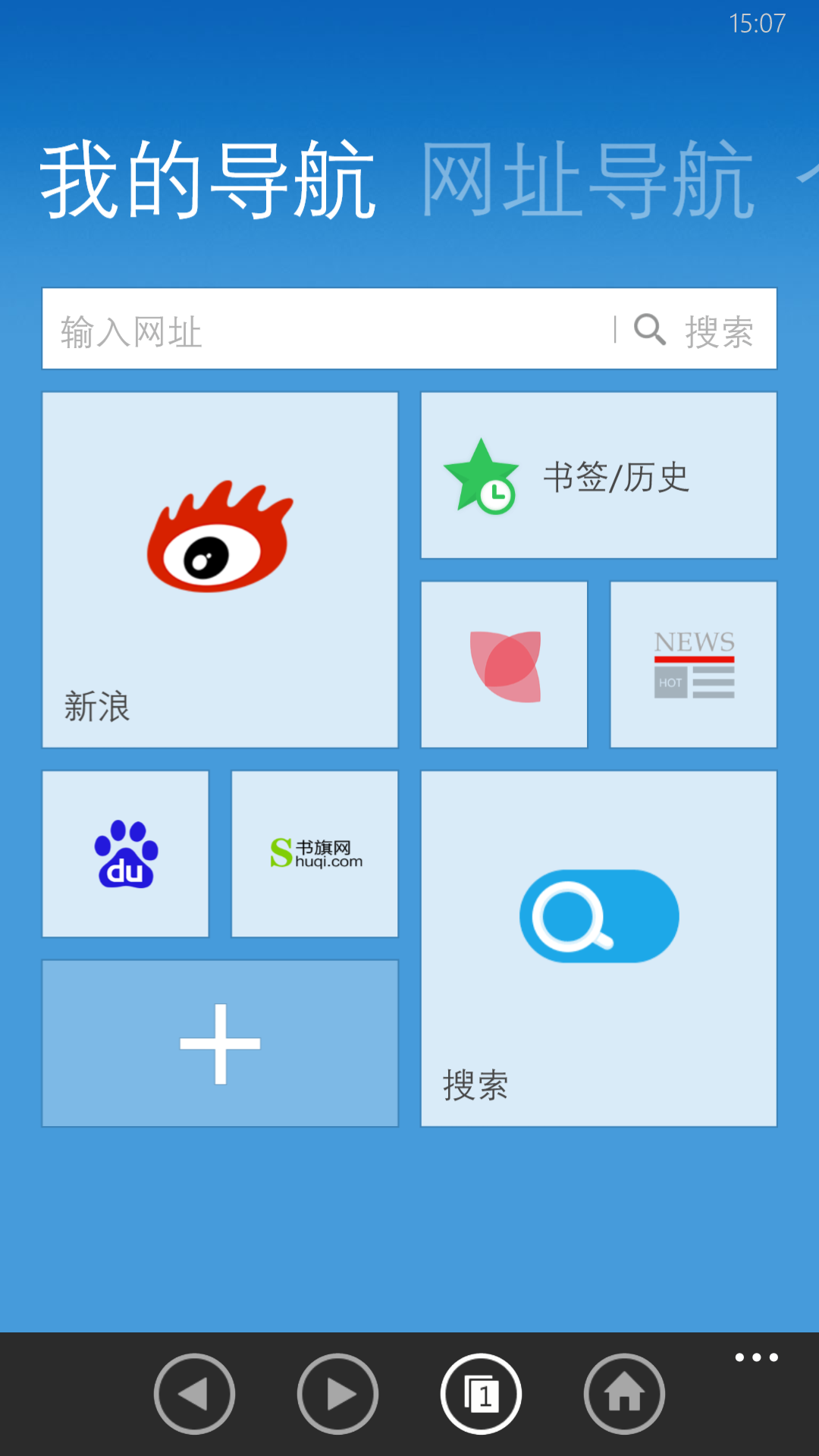The width and height of the screenshot is (819, 1456).
Task: Open 书签/历史 bookmarks and history
Action: click(599, 475)
